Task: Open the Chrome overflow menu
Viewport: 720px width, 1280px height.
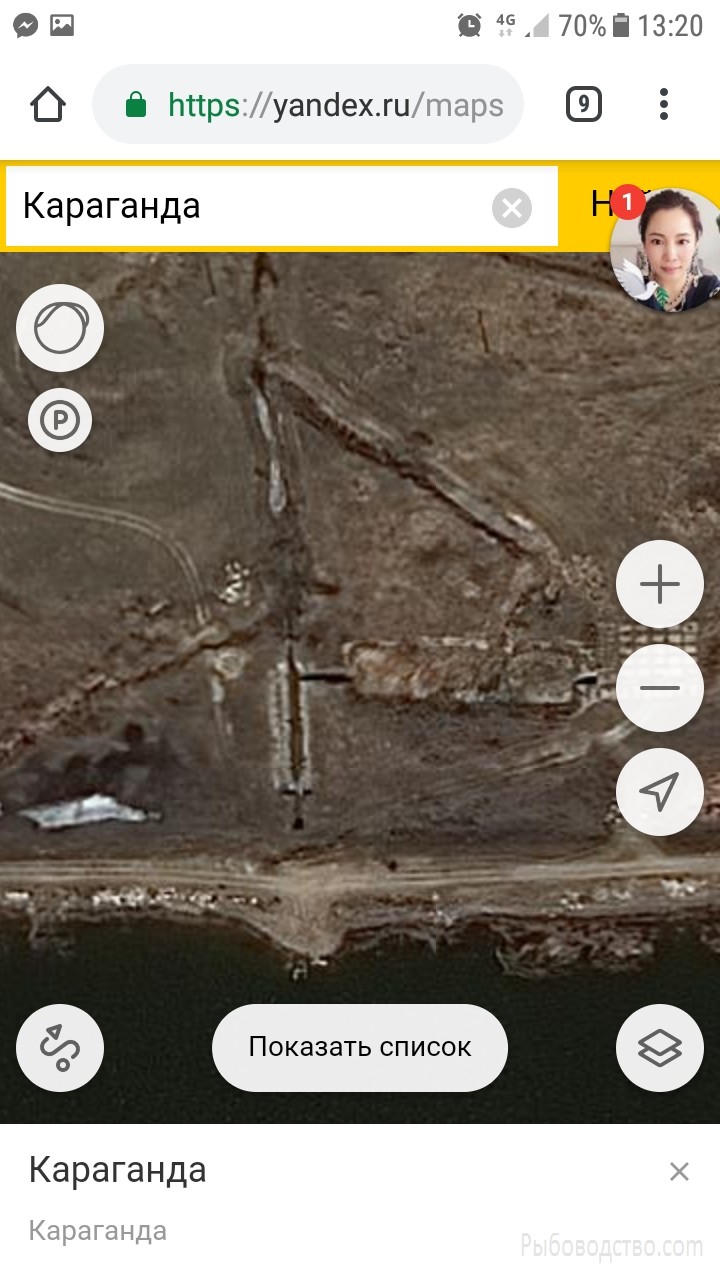Action: (x=664, y=105)
